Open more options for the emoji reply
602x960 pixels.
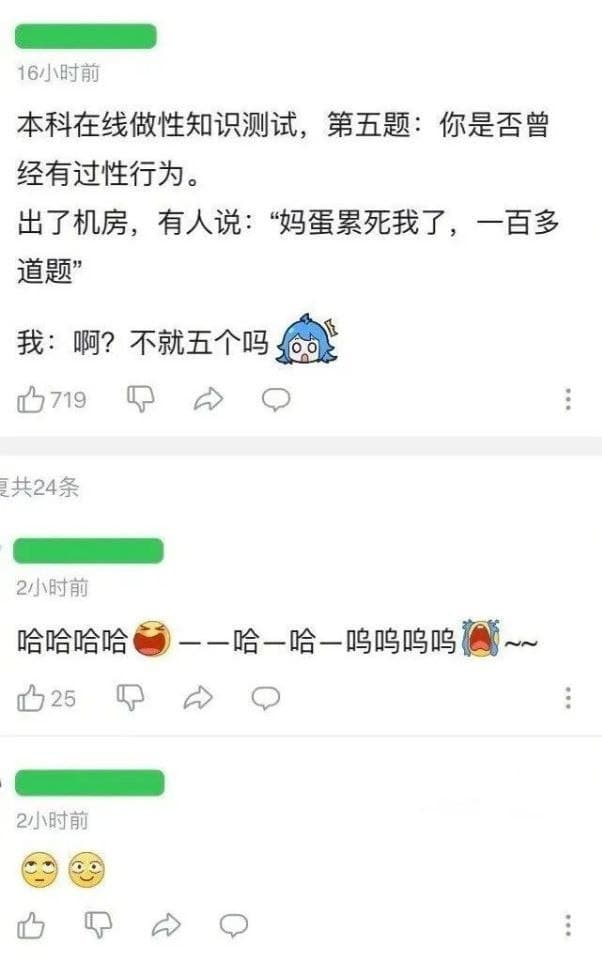[567, 925]
